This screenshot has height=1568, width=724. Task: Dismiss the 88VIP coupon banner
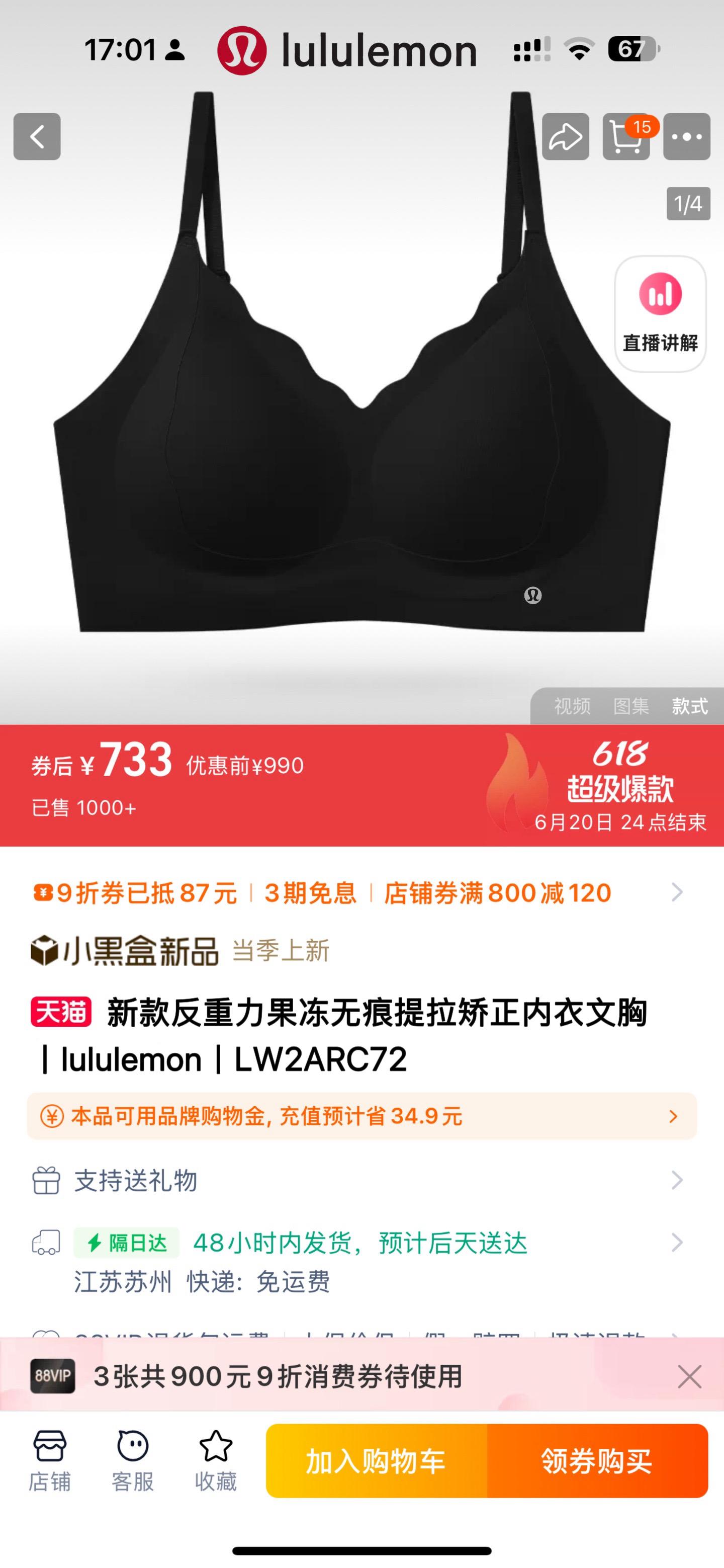pyautogui.click(x=689, y=1376)
